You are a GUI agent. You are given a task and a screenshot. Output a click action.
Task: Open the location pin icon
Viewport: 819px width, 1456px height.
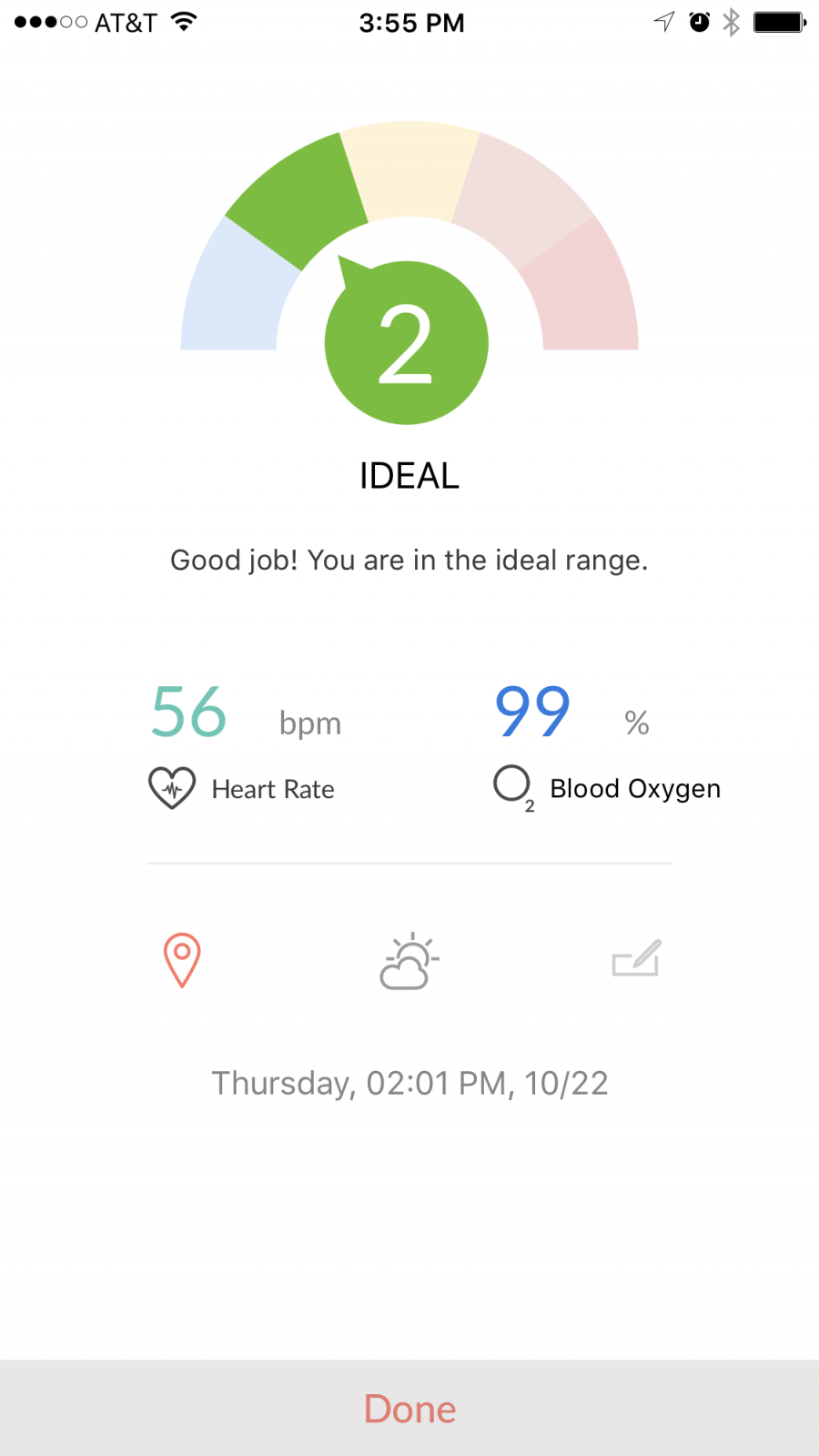pyautogui.click(x=182, y=959)
